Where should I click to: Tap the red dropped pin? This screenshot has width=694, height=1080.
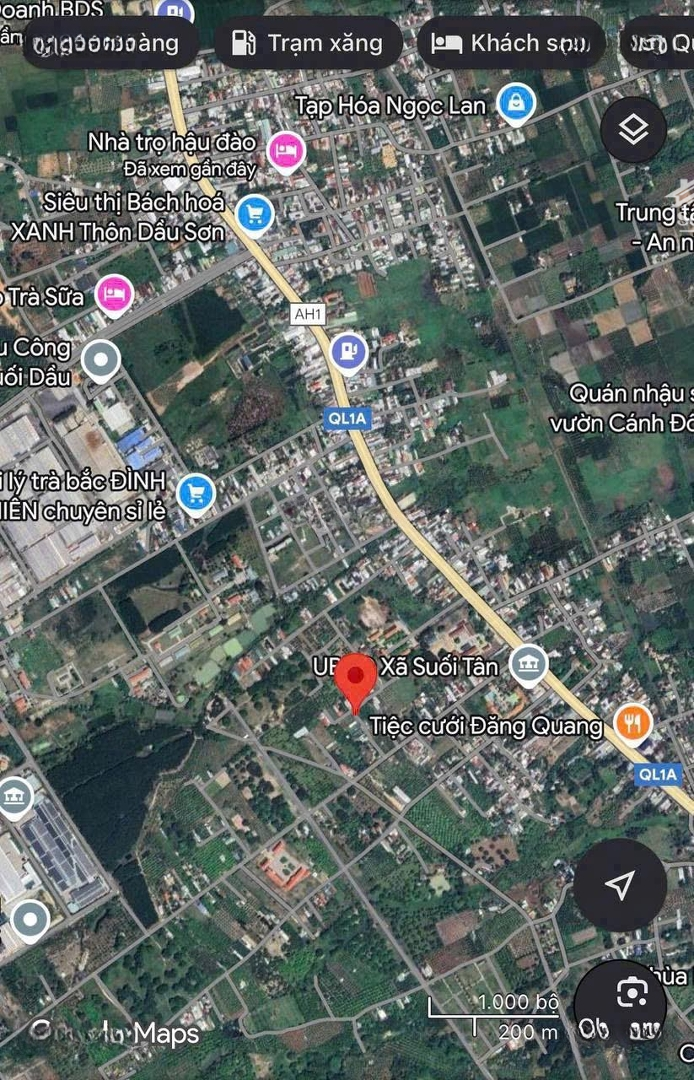355,680
